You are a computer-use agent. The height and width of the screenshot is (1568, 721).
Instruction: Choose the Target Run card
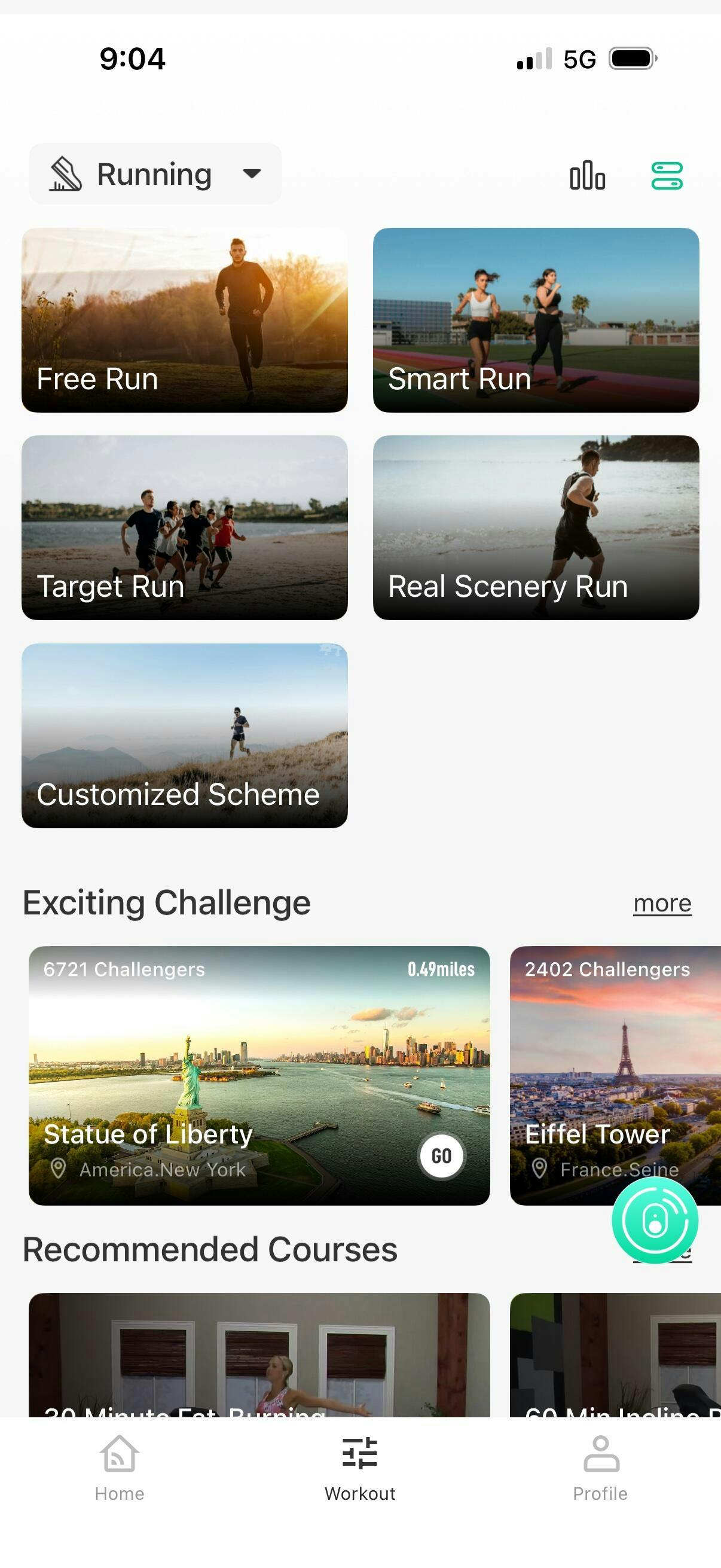[184, 527]
